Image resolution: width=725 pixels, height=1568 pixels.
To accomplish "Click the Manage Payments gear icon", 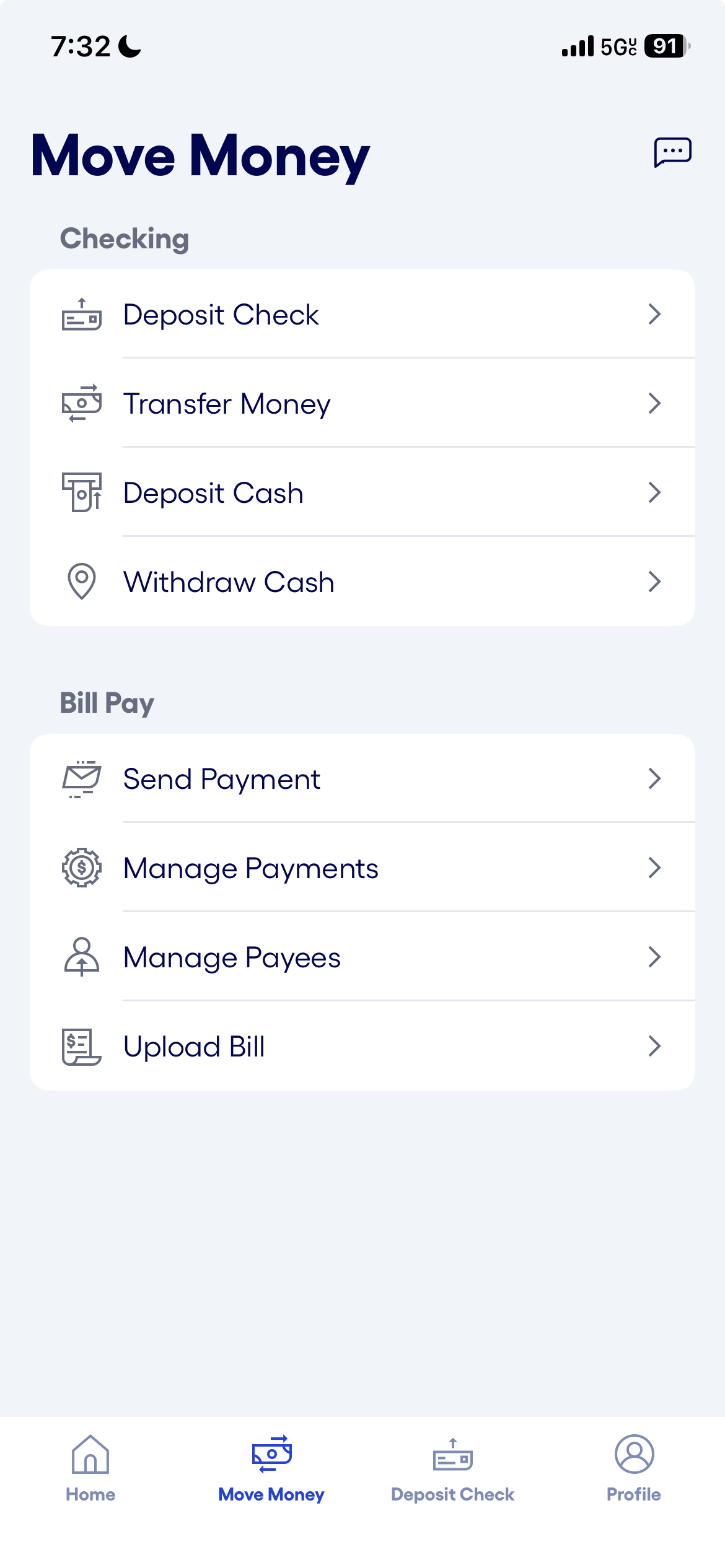I will pyautogui.click(x=81, y=868).
